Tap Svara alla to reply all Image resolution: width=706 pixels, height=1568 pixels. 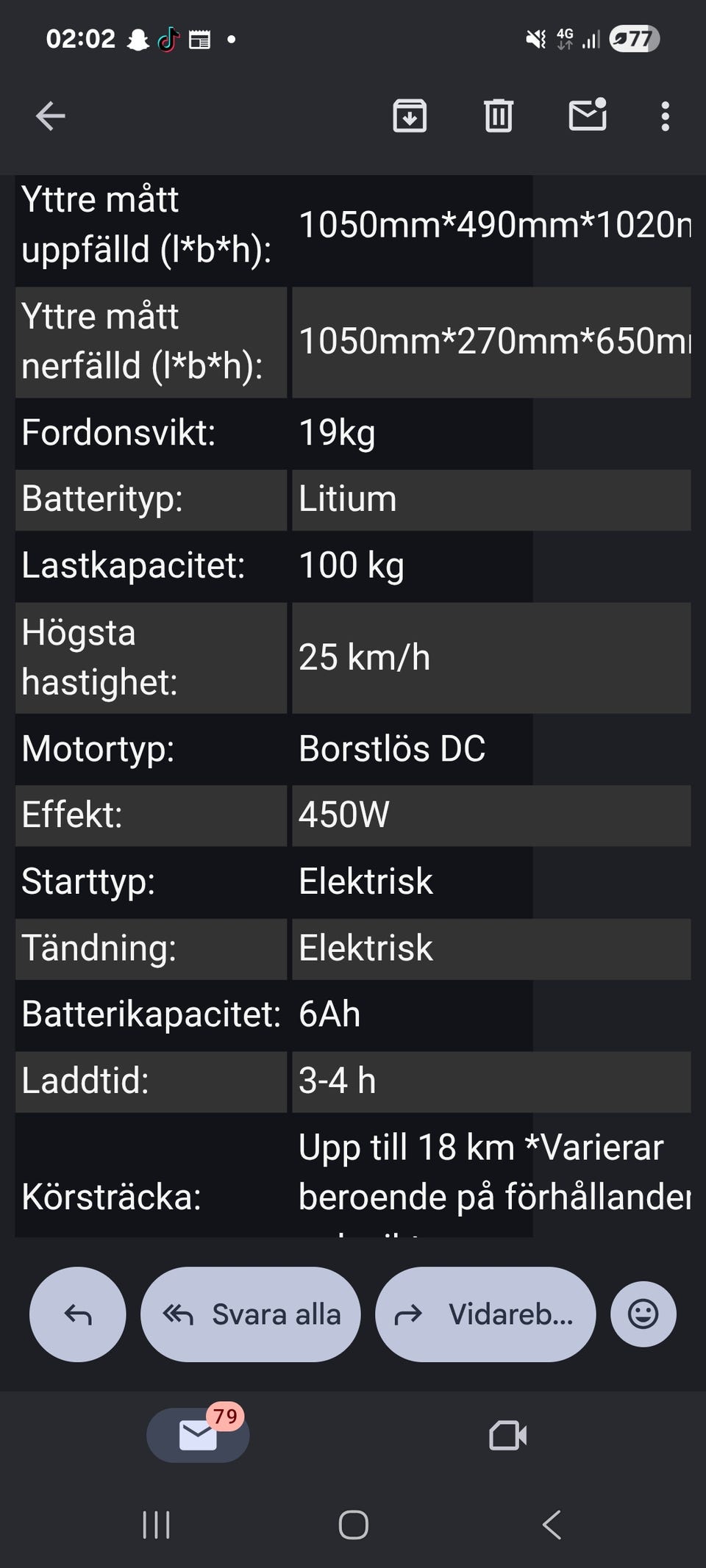coord(250,1314)
